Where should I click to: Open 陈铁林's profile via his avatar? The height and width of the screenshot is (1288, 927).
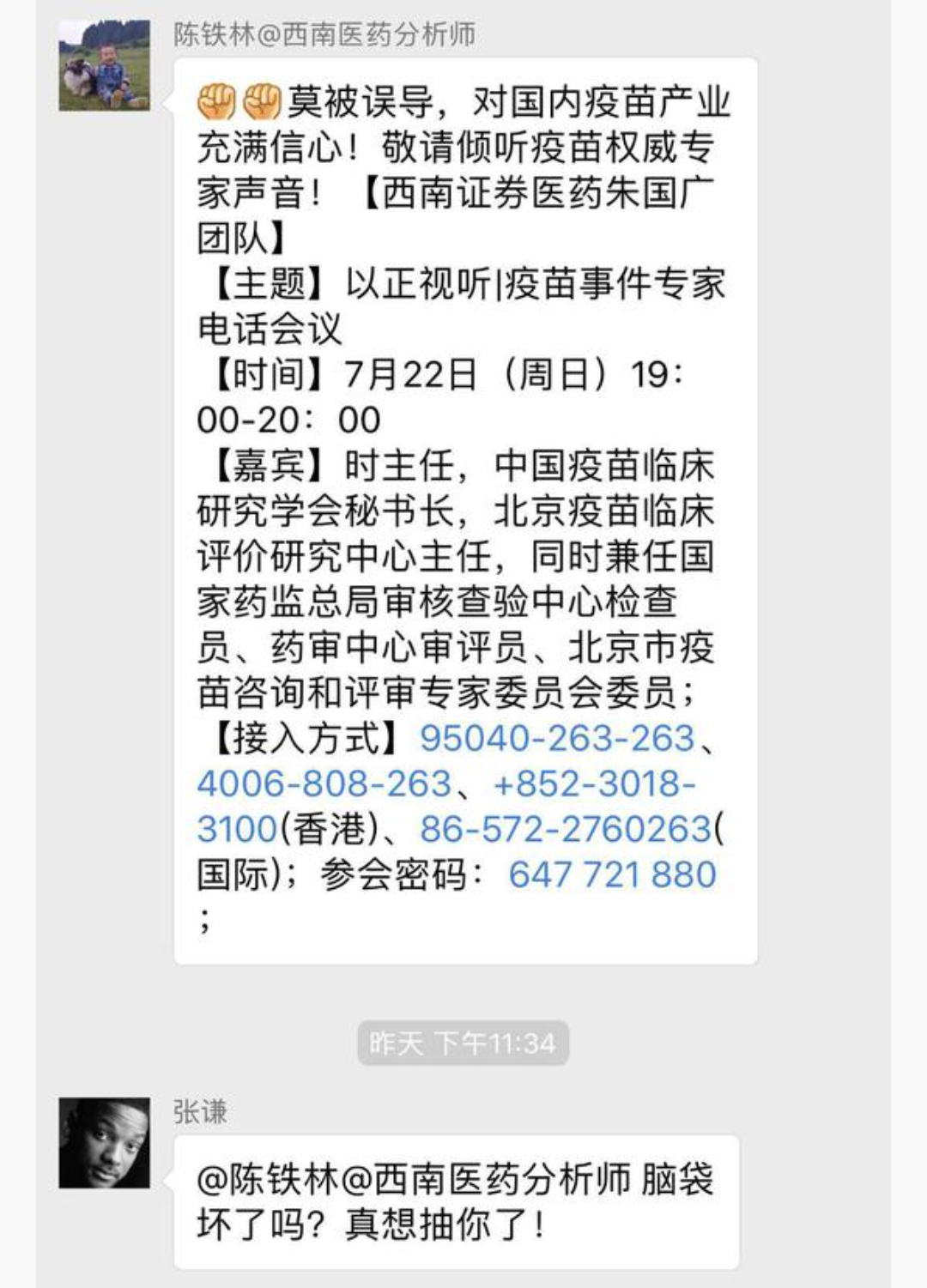click(104, 66)
